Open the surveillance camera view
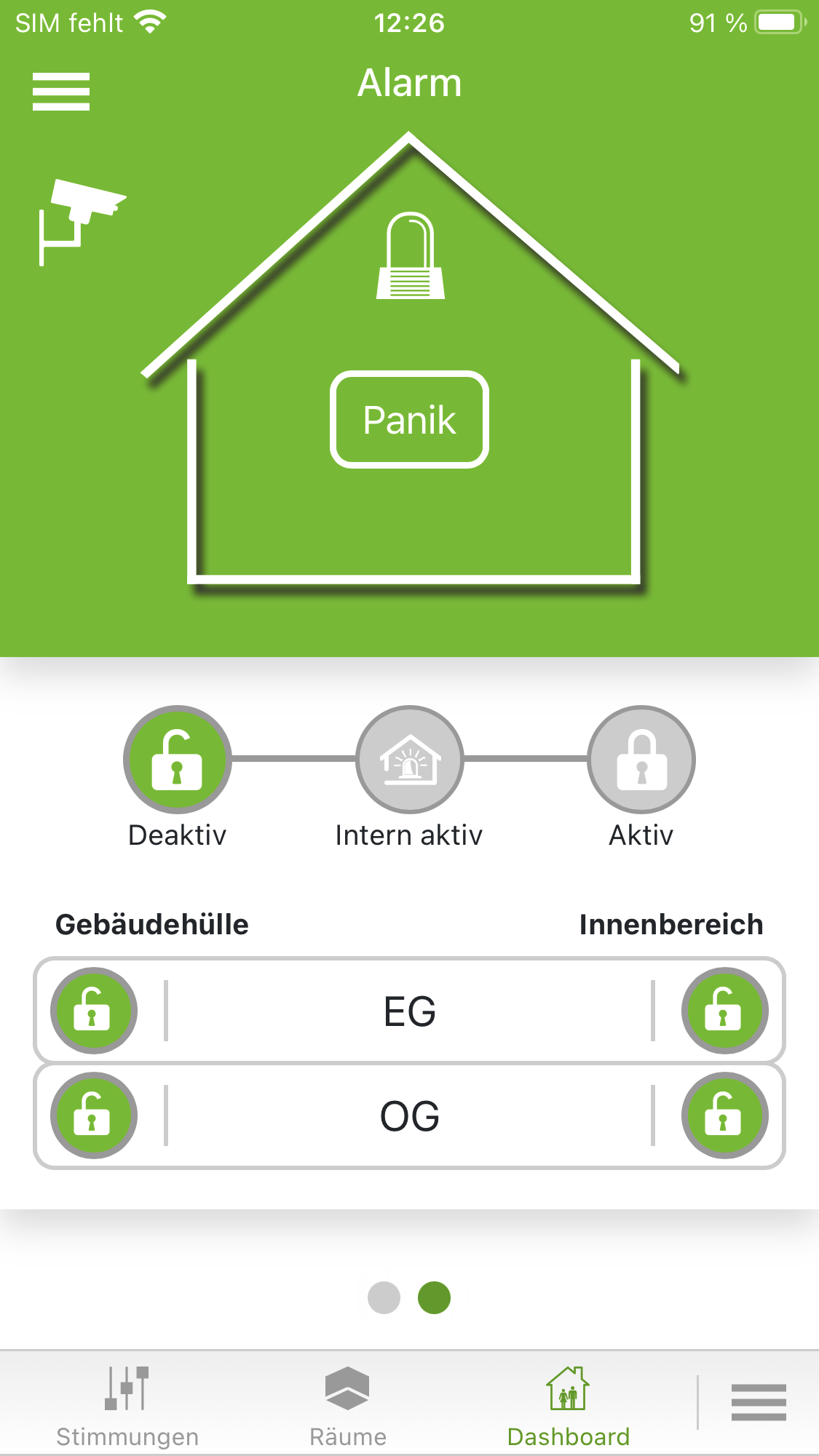The width and height of the screenshot is (819, 1456). [80, 218]
